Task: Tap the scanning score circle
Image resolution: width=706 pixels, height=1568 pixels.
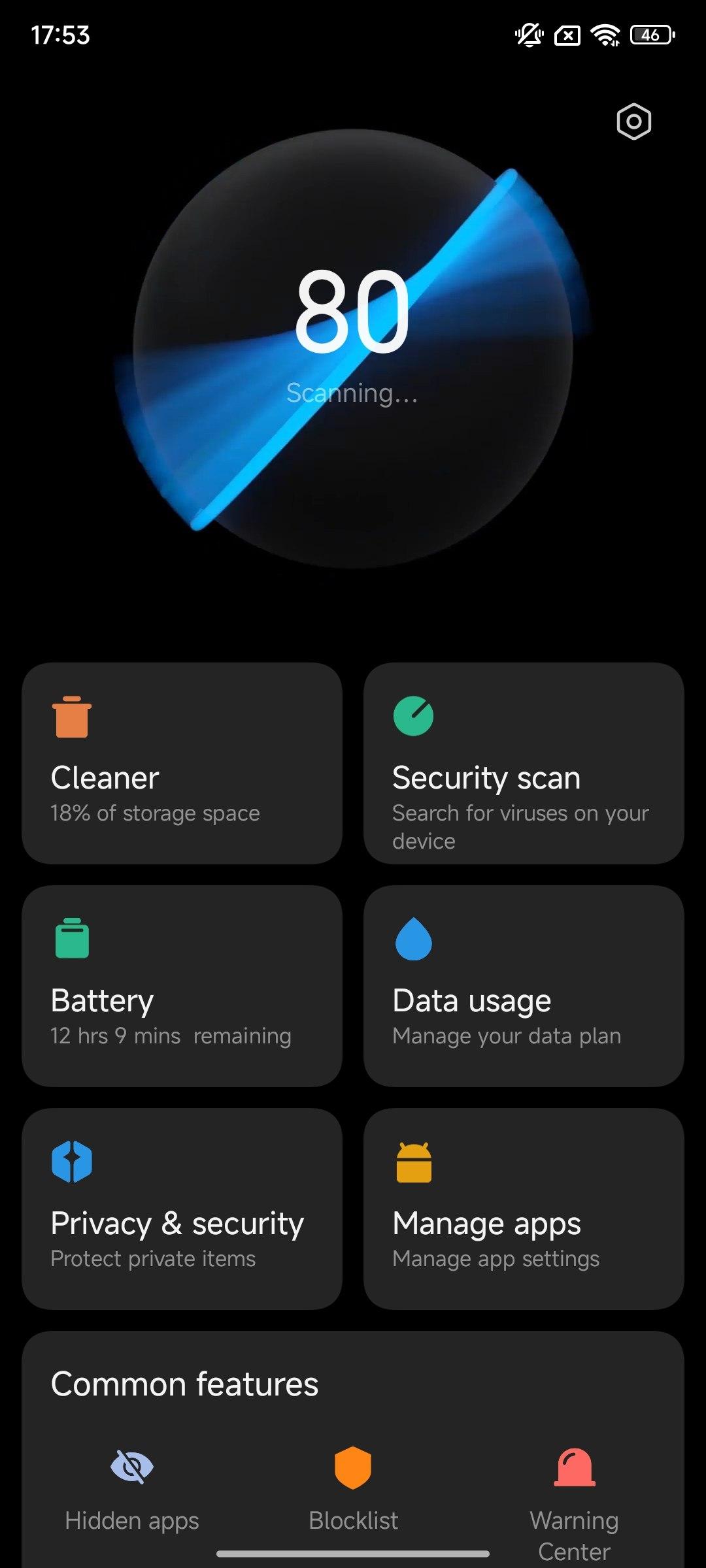Action: tap(353, 350)
